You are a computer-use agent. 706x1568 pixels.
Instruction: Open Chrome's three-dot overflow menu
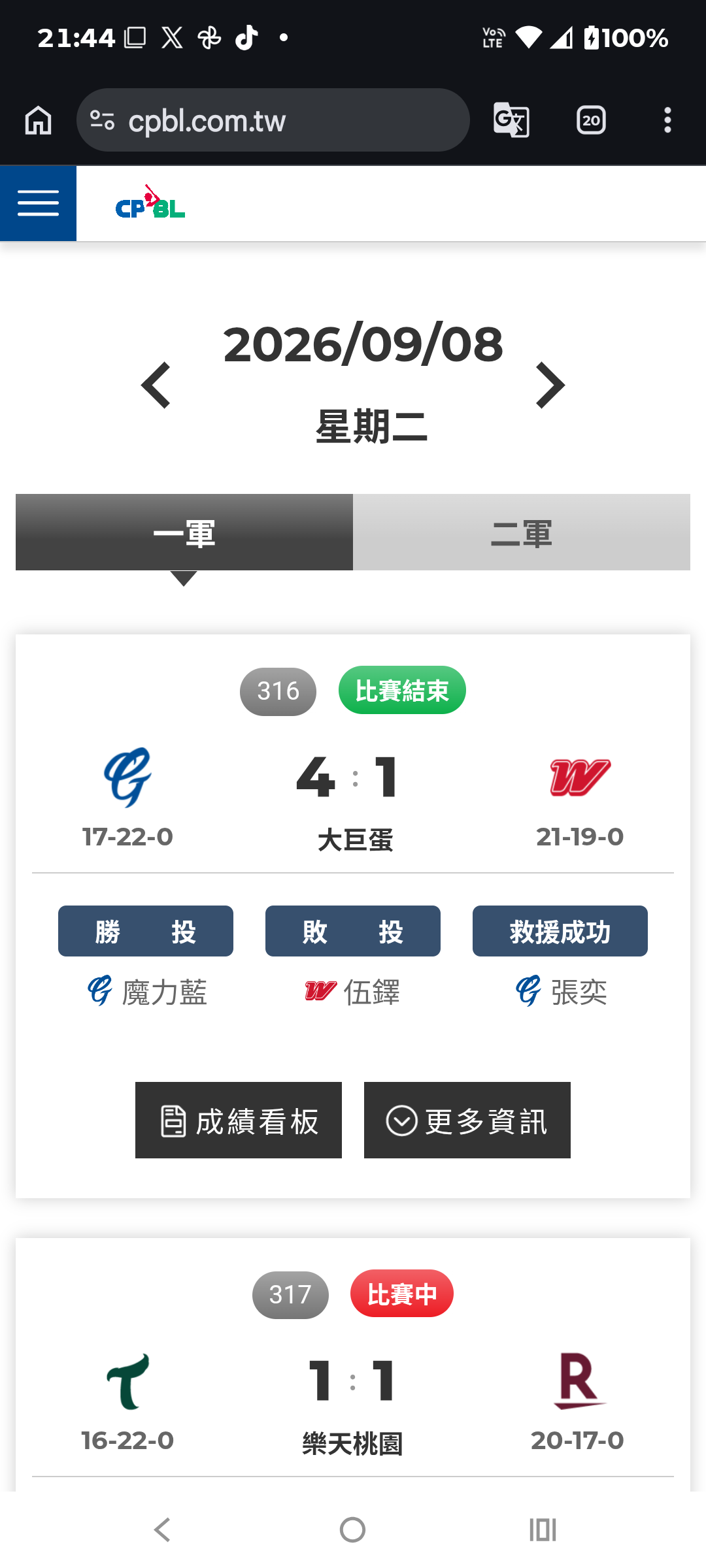coord(667,120)
